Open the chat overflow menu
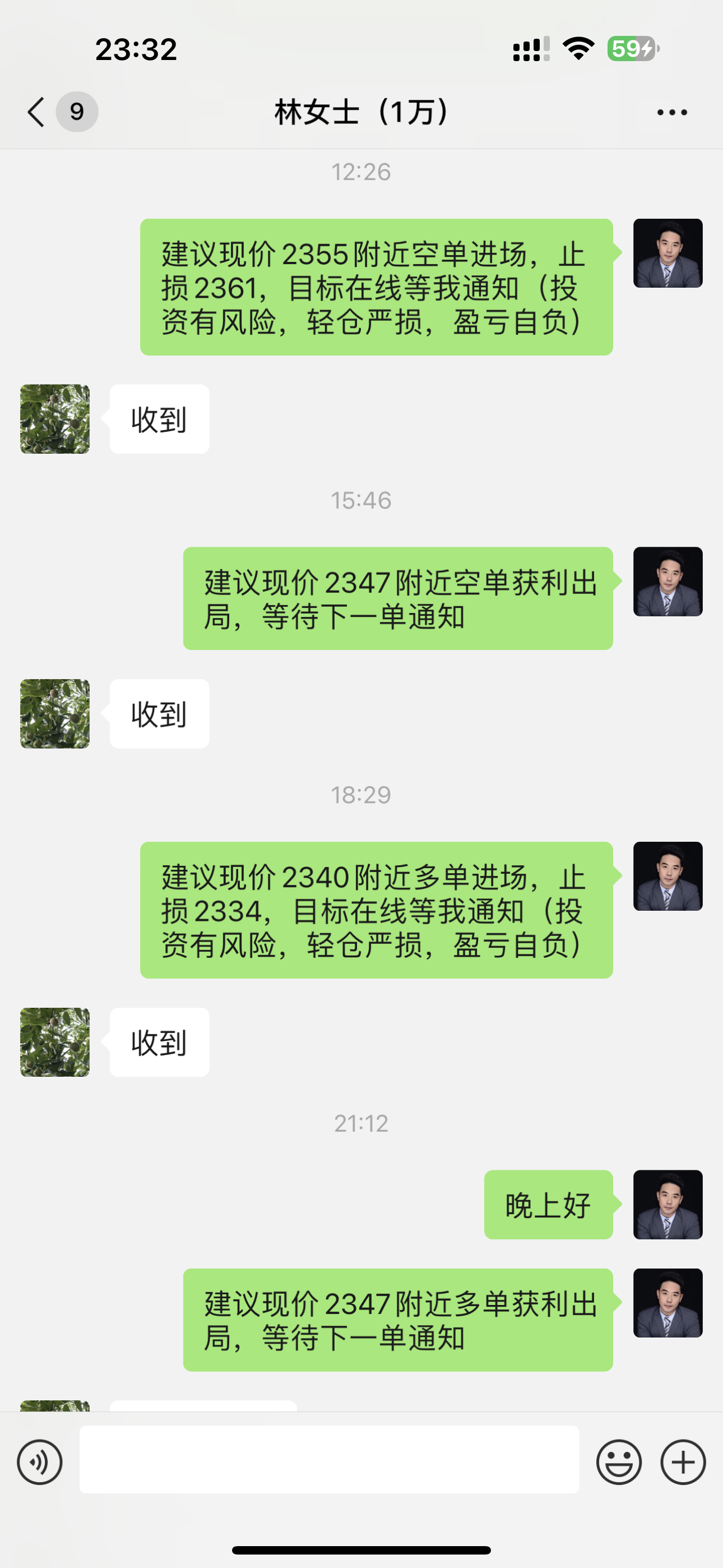This screenshot has width=723, height=1568. 672,112
